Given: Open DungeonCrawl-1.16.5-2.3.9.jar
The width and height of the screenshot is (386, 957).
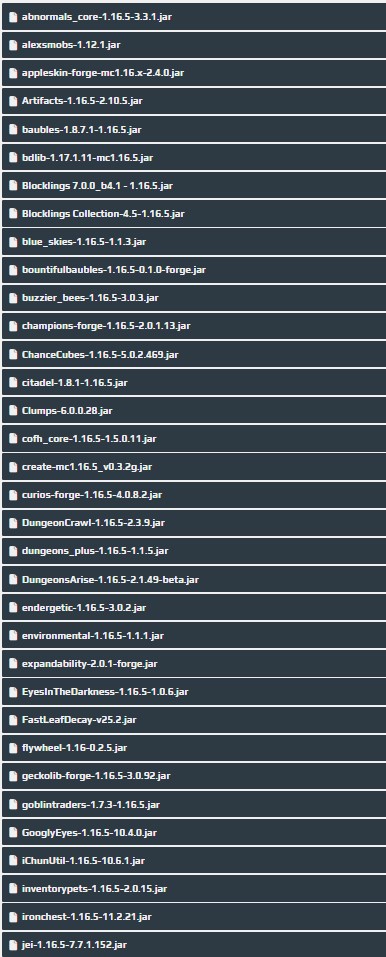Looking at the screenshot, I should [x=194, y=523].
